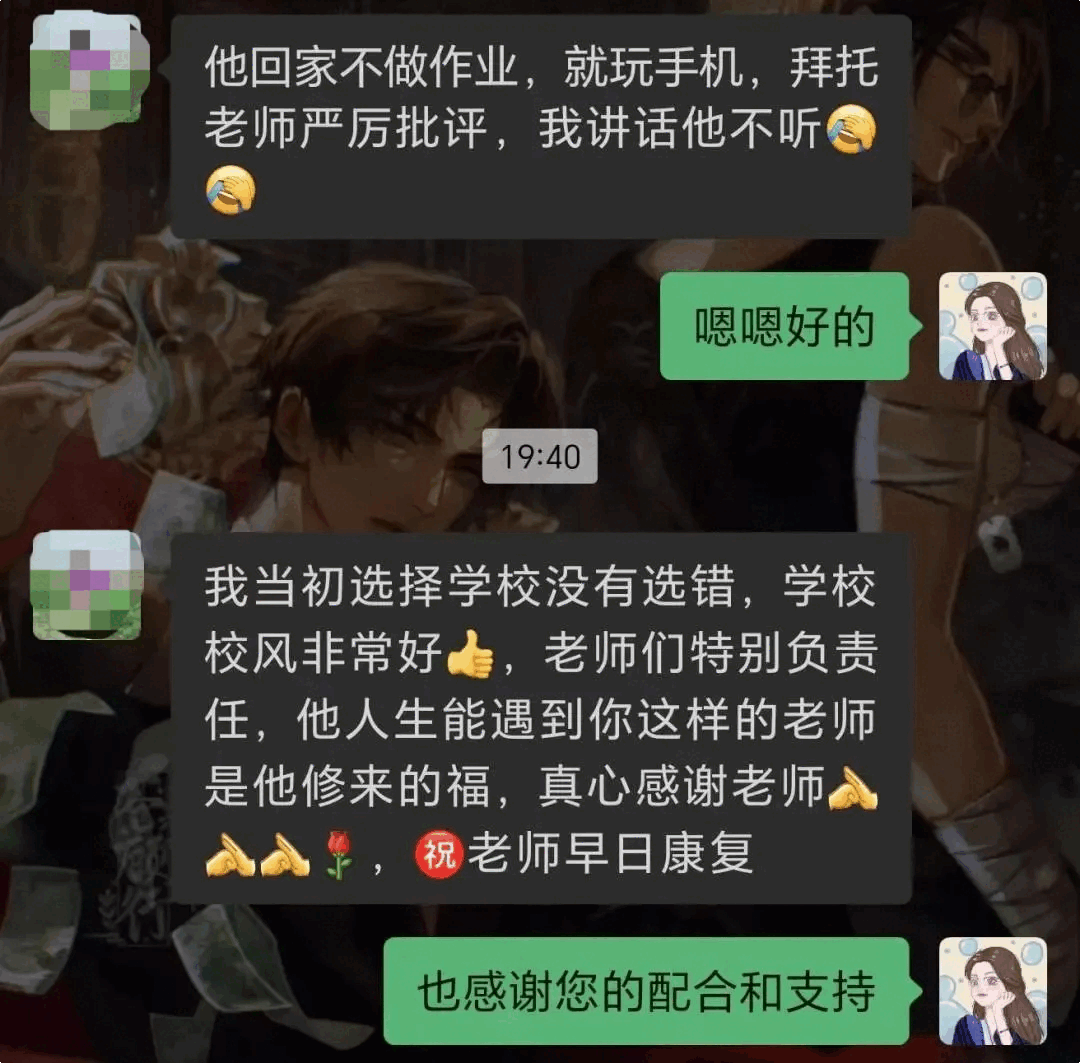The image size is (1080, 1063).
Task: Tap the avatar next to 嗯嗯好的
Action: coord(992,327)
